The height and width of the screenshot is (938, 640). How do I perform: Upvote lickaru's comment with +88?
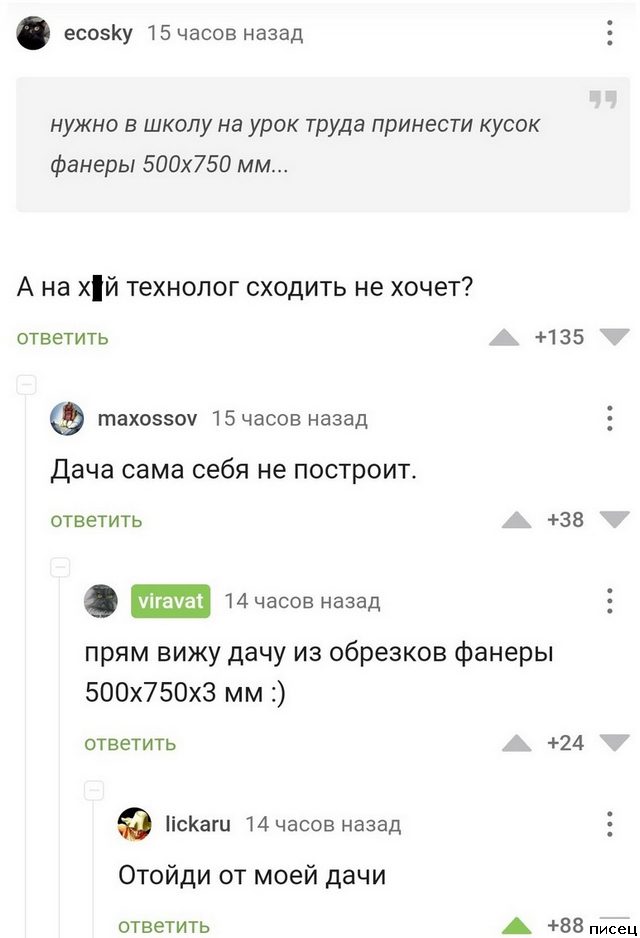[517, 926]
